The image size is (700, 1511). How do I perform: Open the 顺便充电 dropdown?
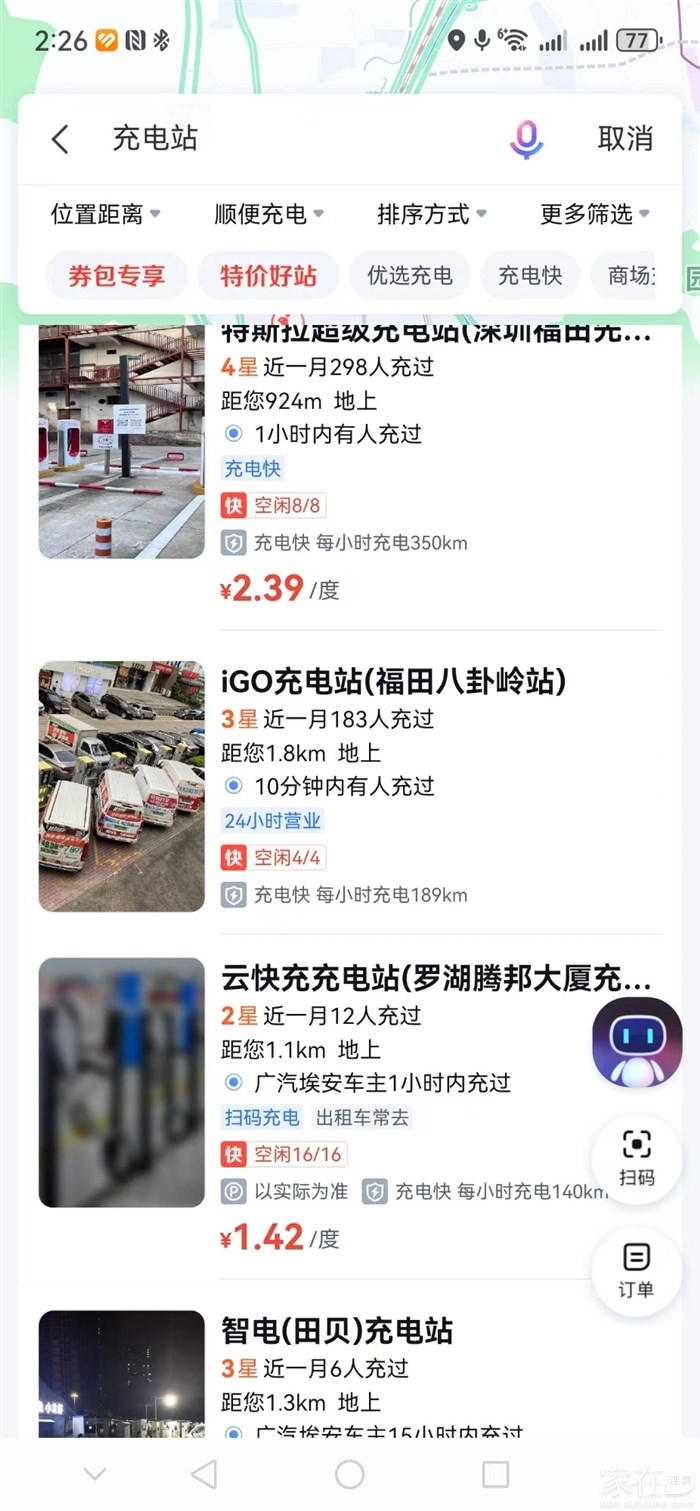pos(268,214)
